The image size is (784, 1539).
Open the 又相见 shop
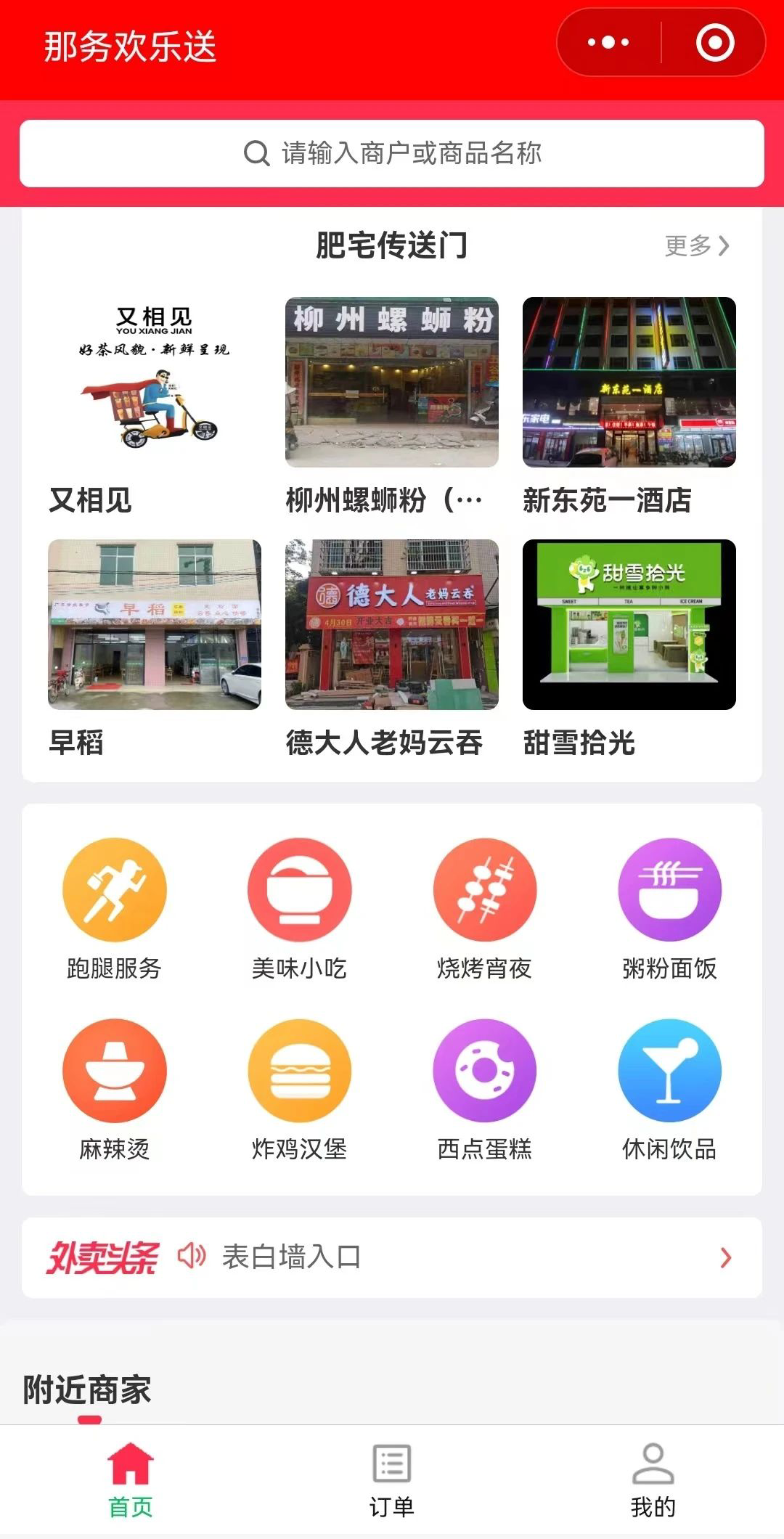pos(154,383)
